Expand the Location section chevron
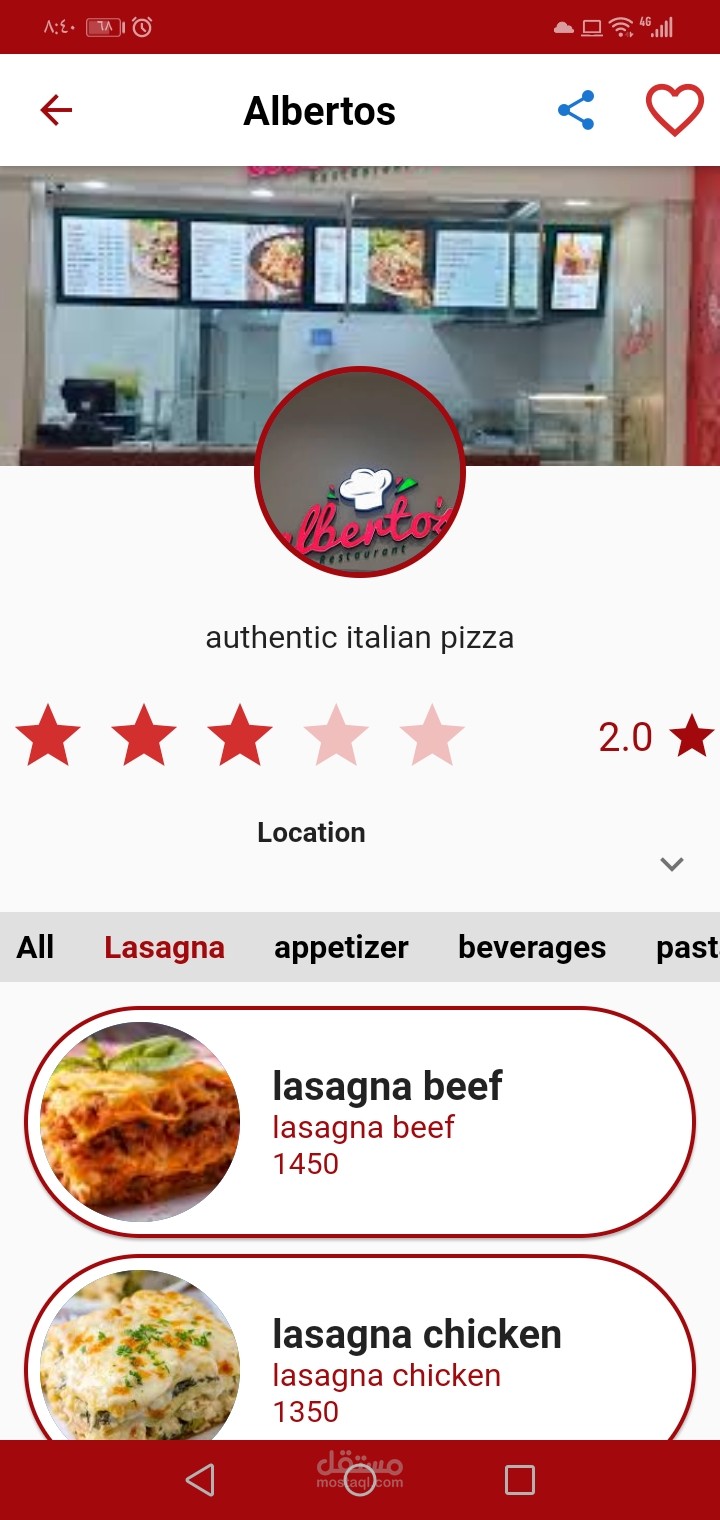720x1520 pixels. point(671,864)
